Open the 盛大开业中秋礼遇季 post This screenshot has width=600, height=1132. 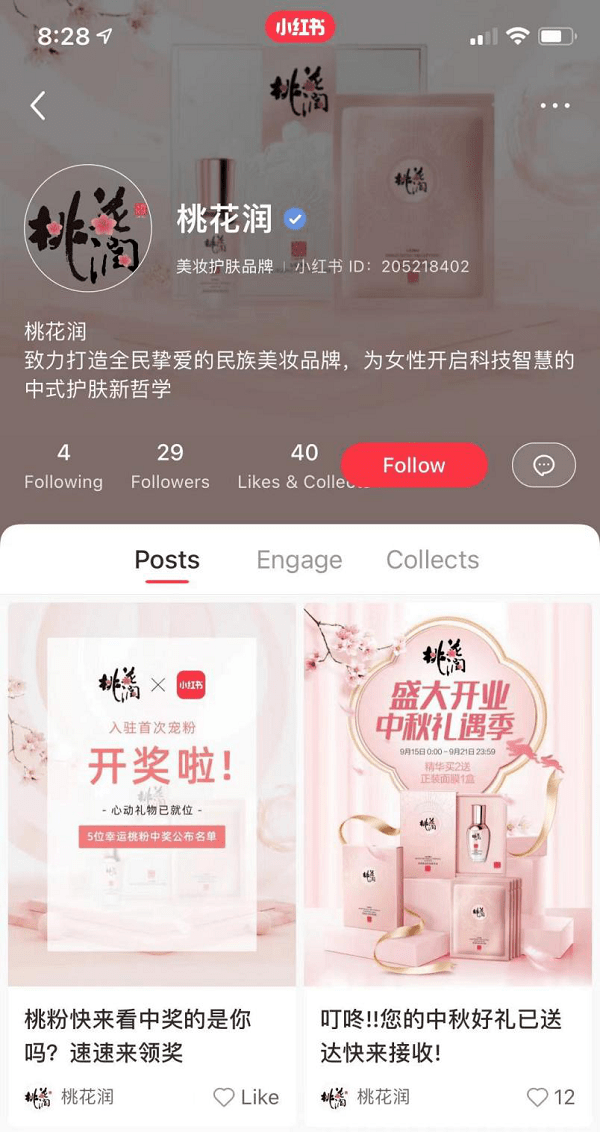pos(447,795)
